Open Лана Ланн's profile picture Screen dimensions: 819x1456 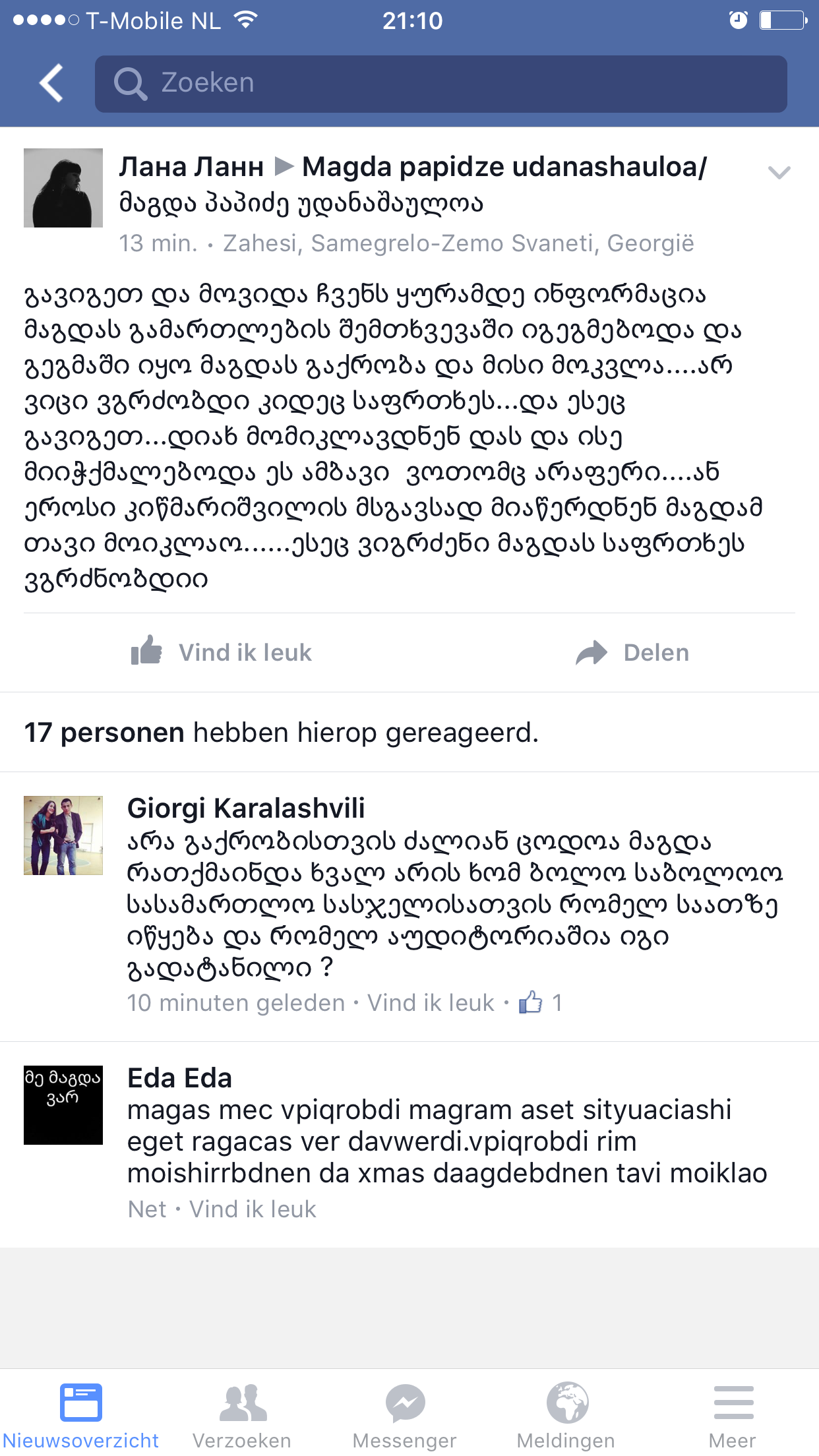[x=63, y=188]
